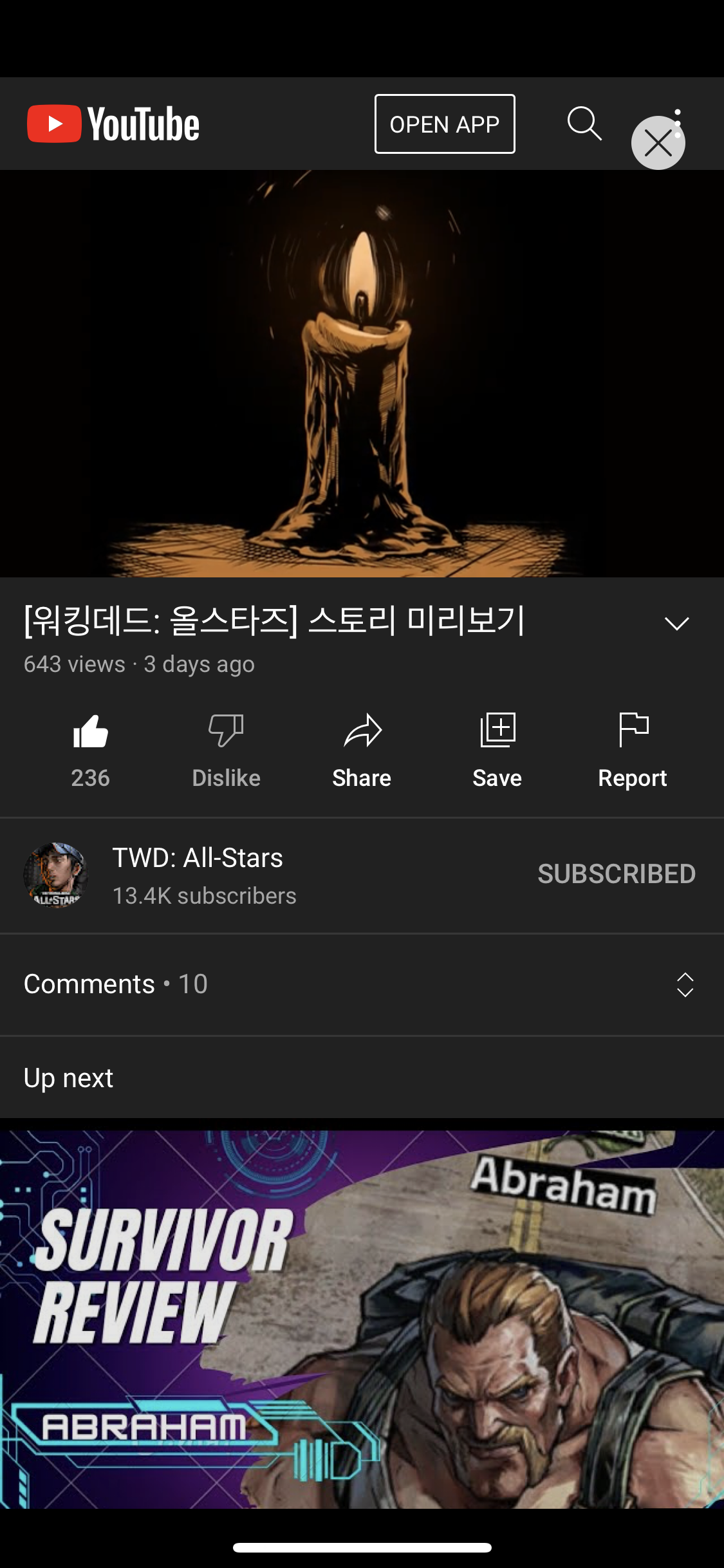Play the candle video
This screenshot has width=724, height=1568.
tap(362, 373)
